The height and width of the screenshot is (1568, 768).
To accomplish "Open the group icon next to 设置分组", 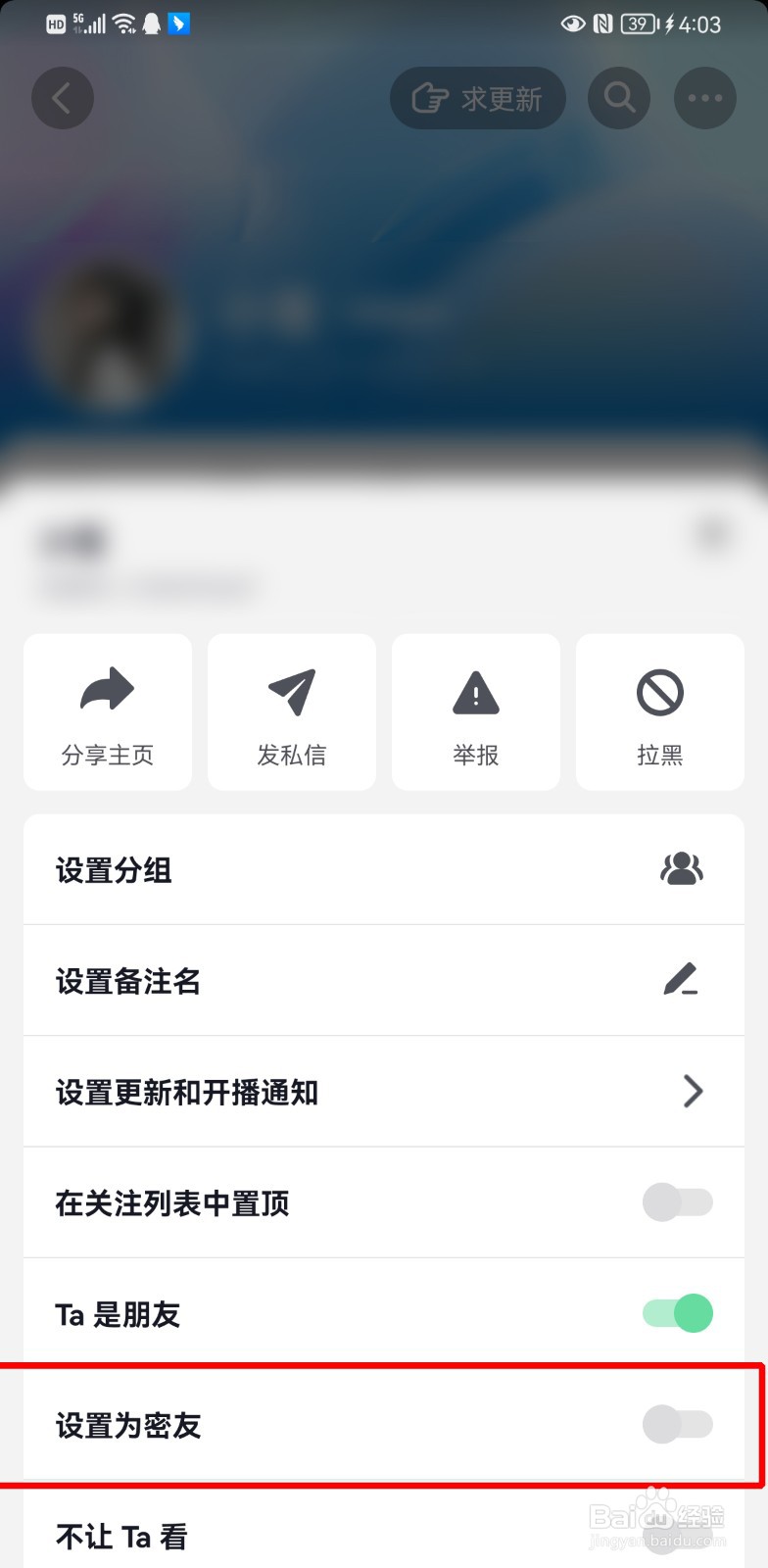I will [683, 868].
